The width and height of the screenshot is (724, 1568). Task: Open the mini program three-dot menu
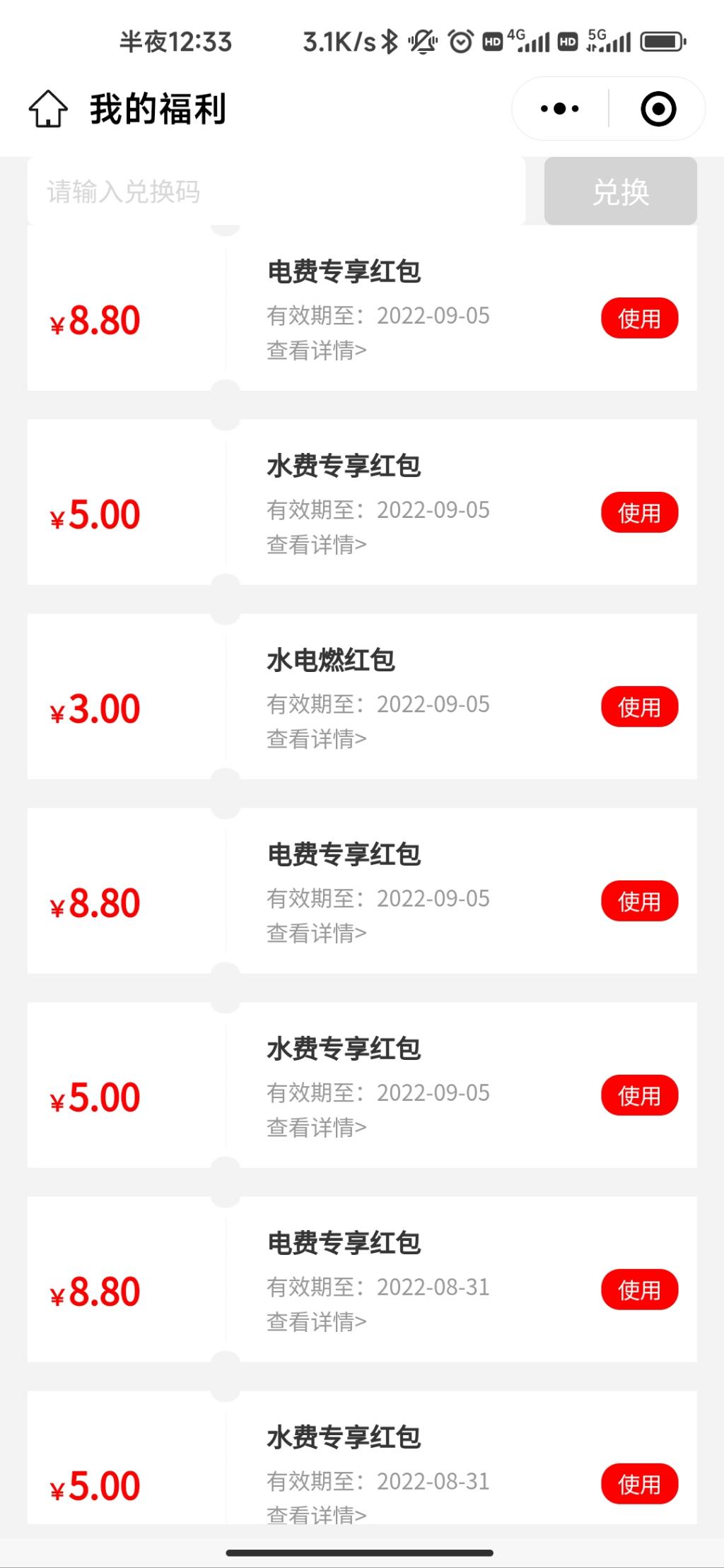(x=560, y=109)
